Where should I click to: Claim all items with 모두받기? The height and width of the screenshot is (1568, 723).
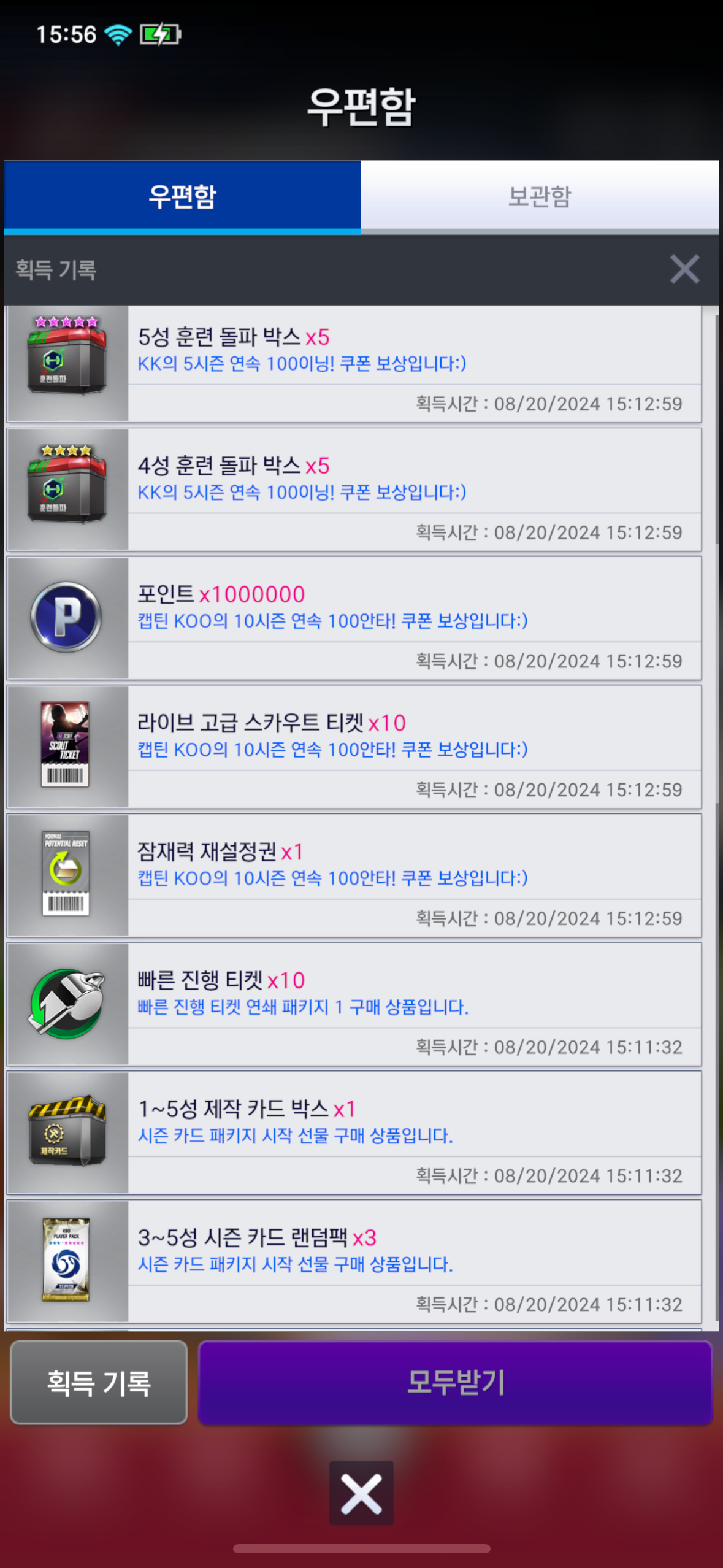(455, 1383)
